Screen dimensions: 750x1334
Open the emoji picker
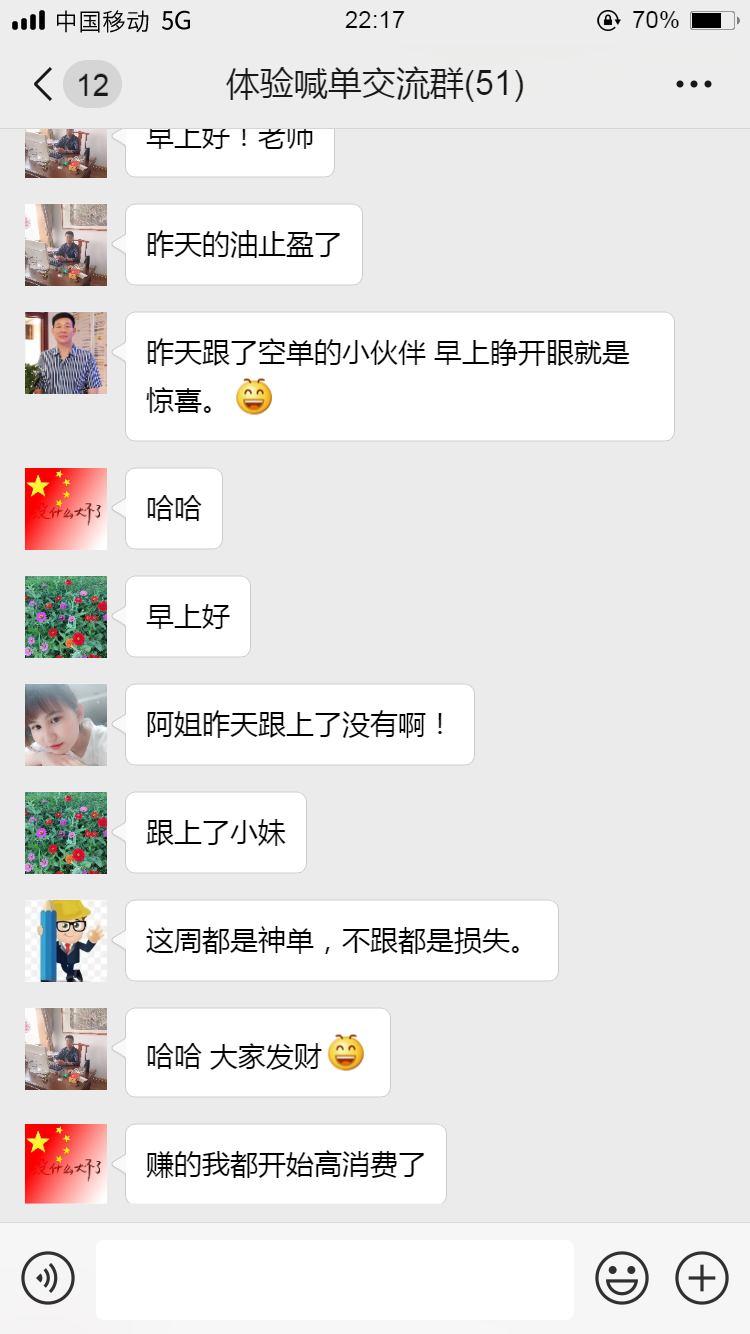click(622, 1278)
